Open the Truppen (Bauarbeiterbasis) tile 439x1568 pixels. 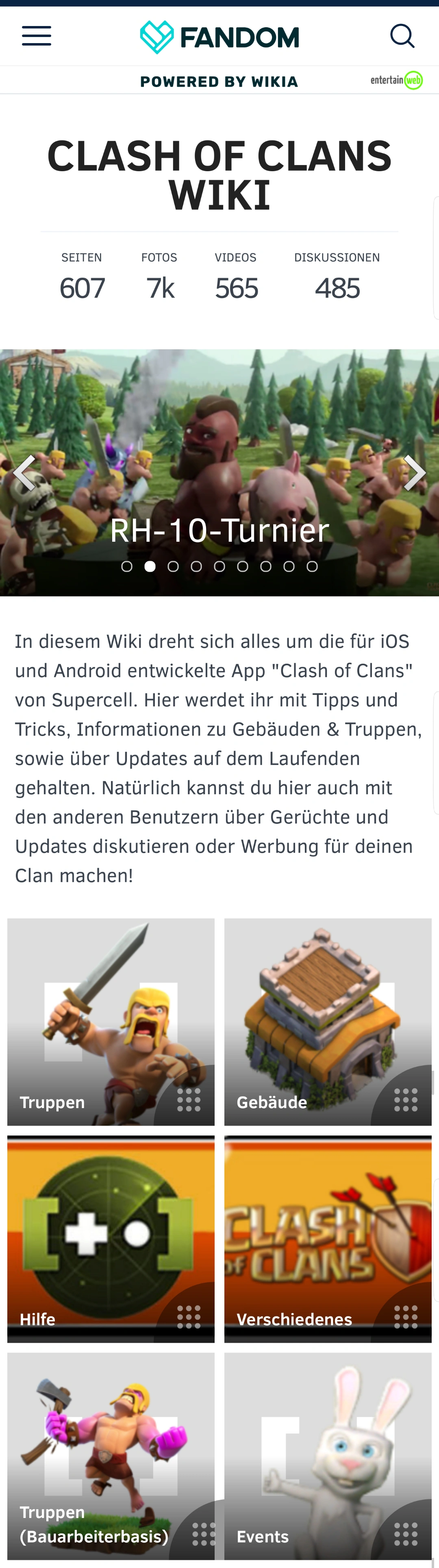click(x=111, y=1457)
